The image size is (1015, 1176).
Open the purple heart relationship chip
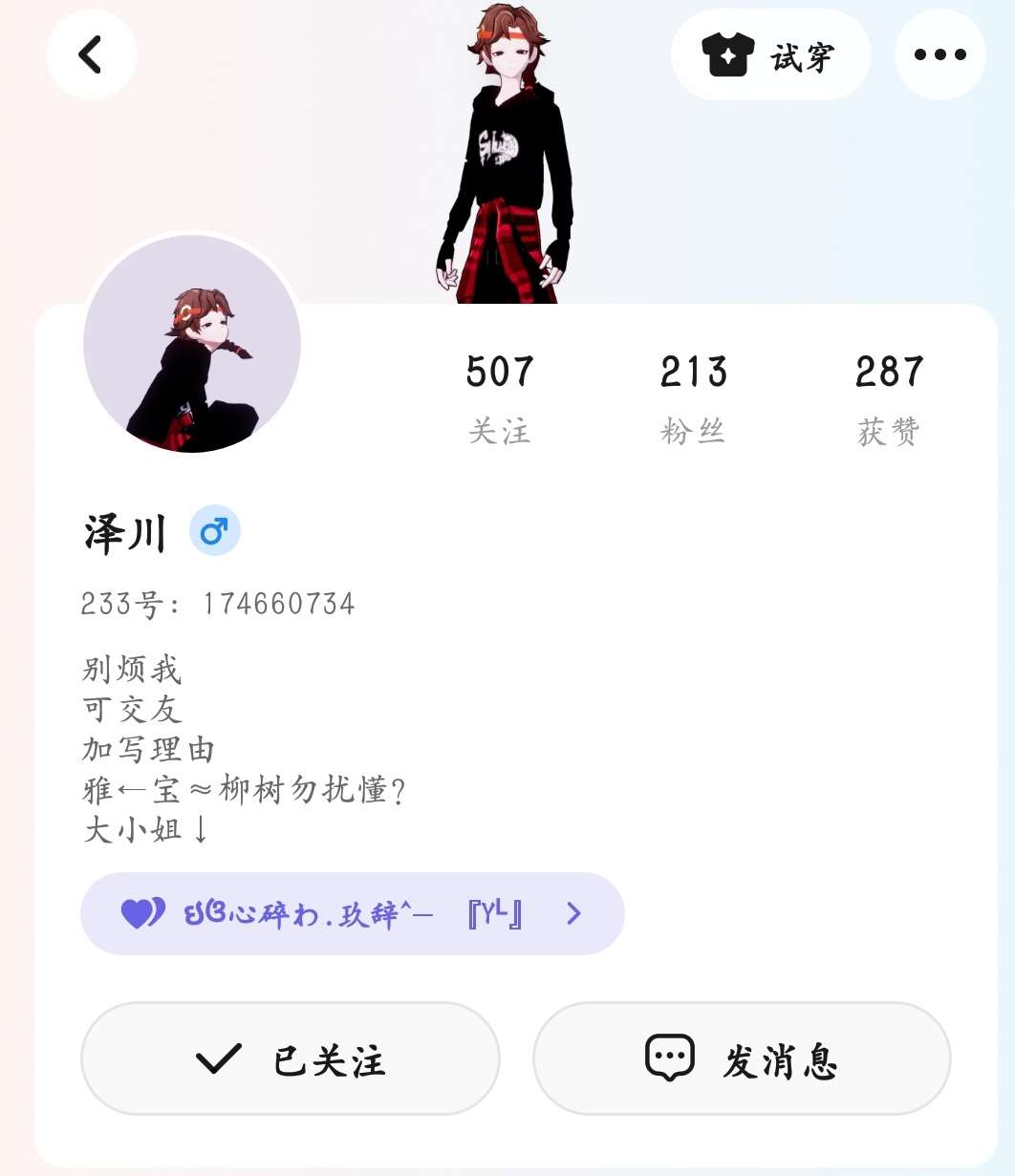pyautogui.click(x=352, y=913)
